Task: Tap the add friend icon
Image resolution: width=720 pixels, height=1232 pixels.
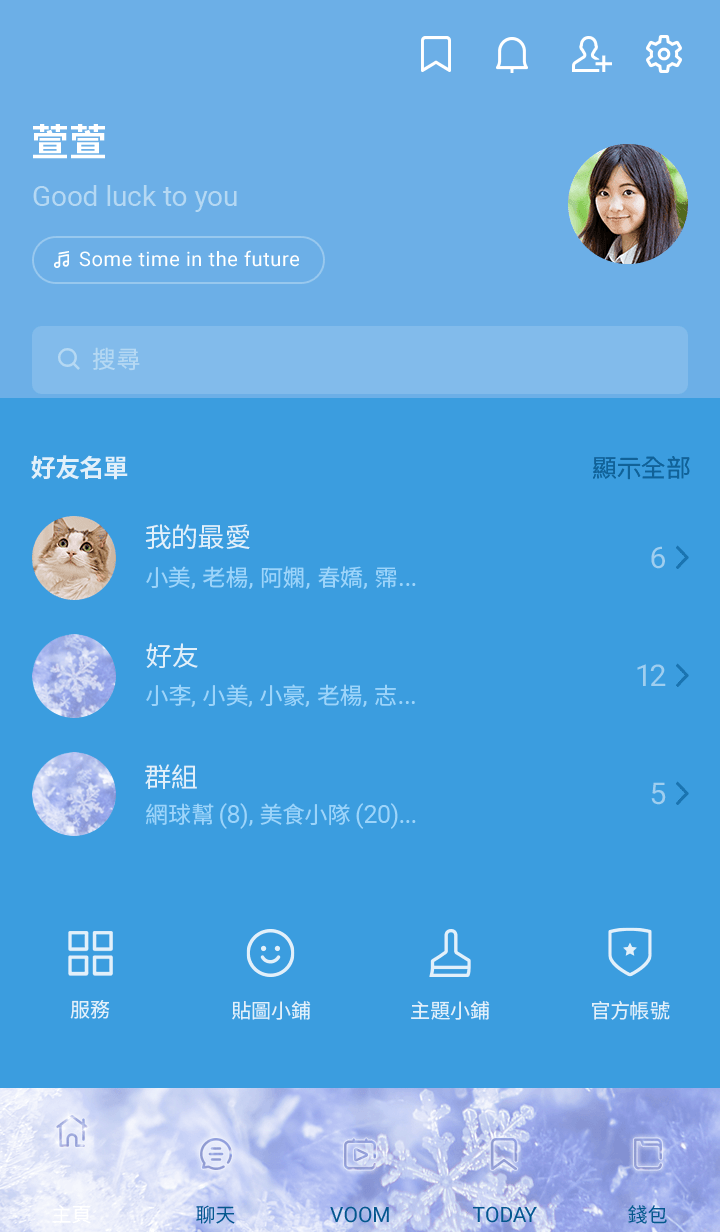Action: pyautogui.click(x=590, y=54)
